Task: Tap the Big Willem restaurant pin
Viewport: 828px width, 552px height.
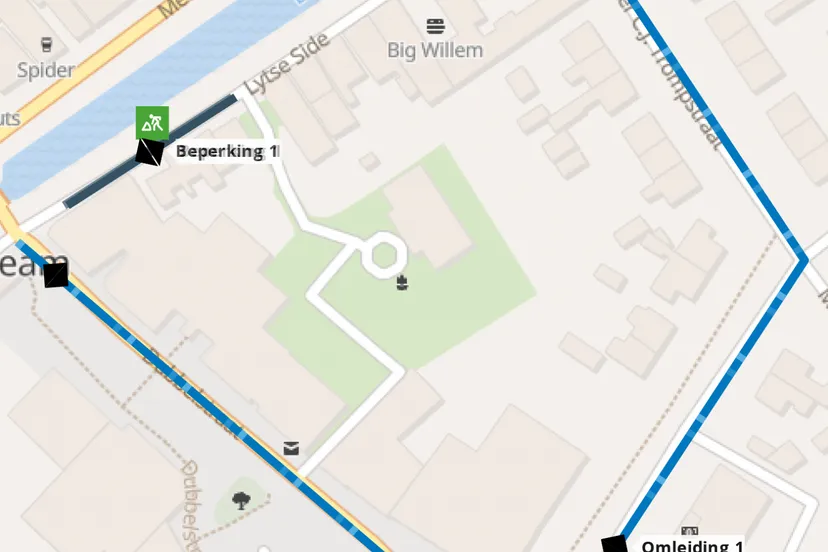Action: coord(435,26)
